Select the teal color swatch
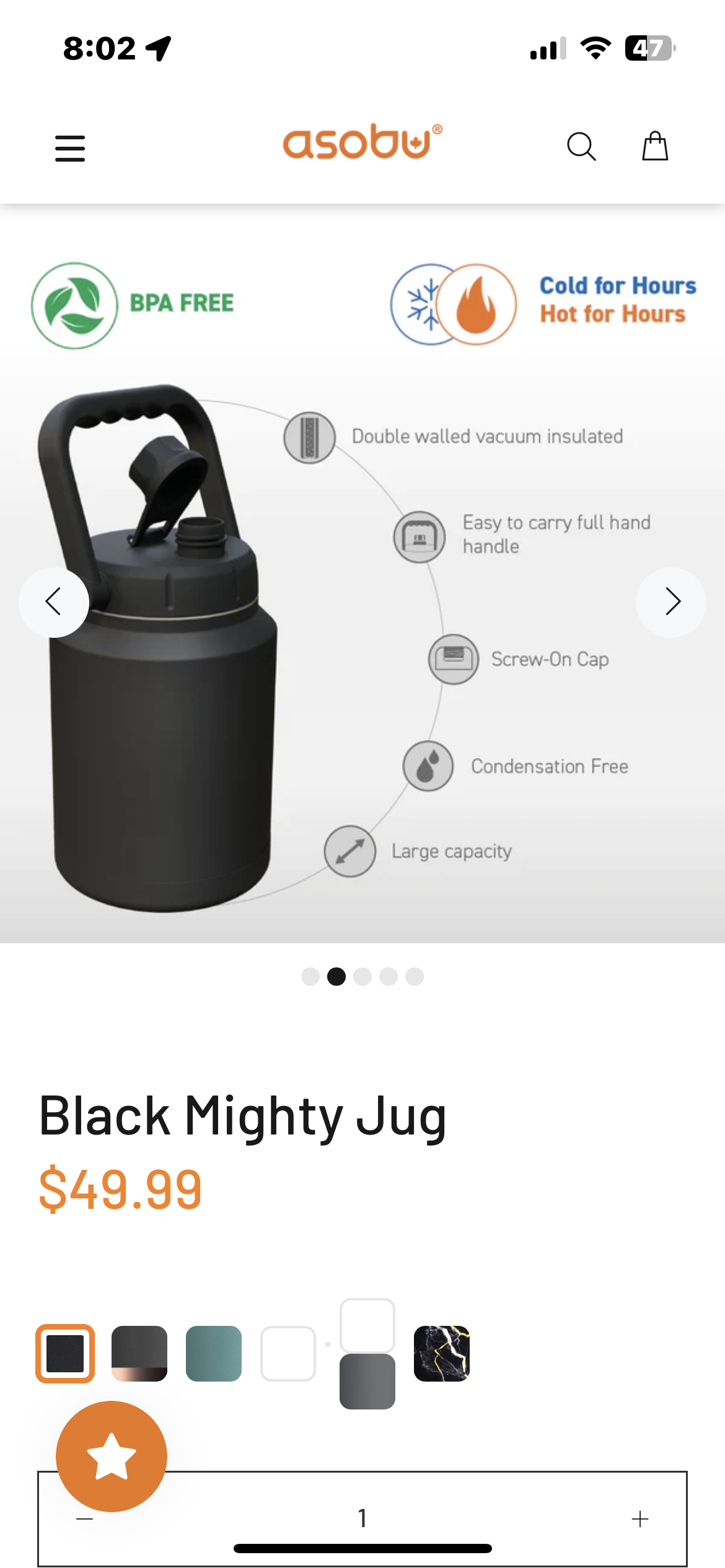This screenshot has height=1568, width=725. [214, 1353]
